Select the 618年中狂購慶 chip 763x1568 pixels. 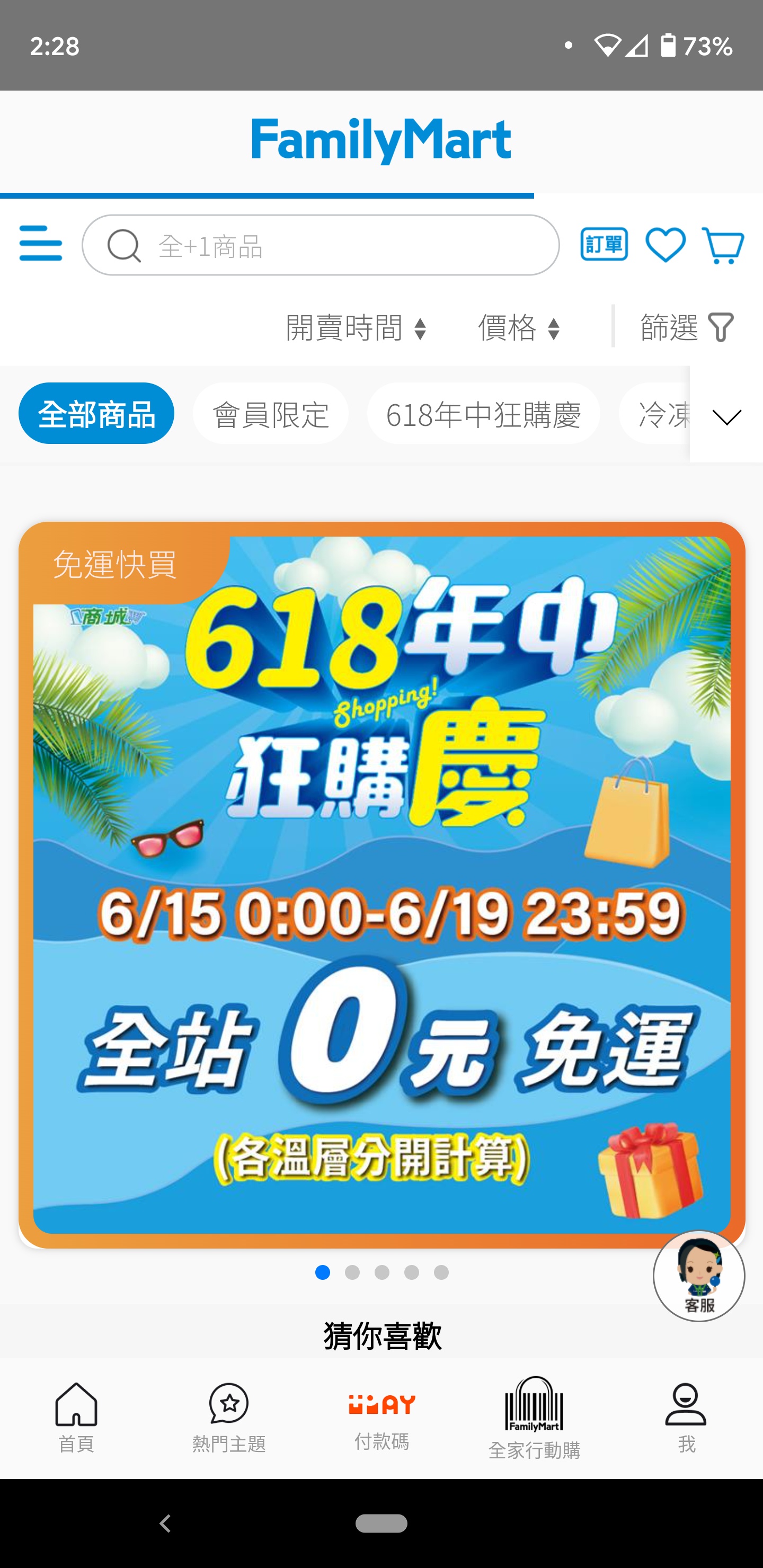pos(483,414)
